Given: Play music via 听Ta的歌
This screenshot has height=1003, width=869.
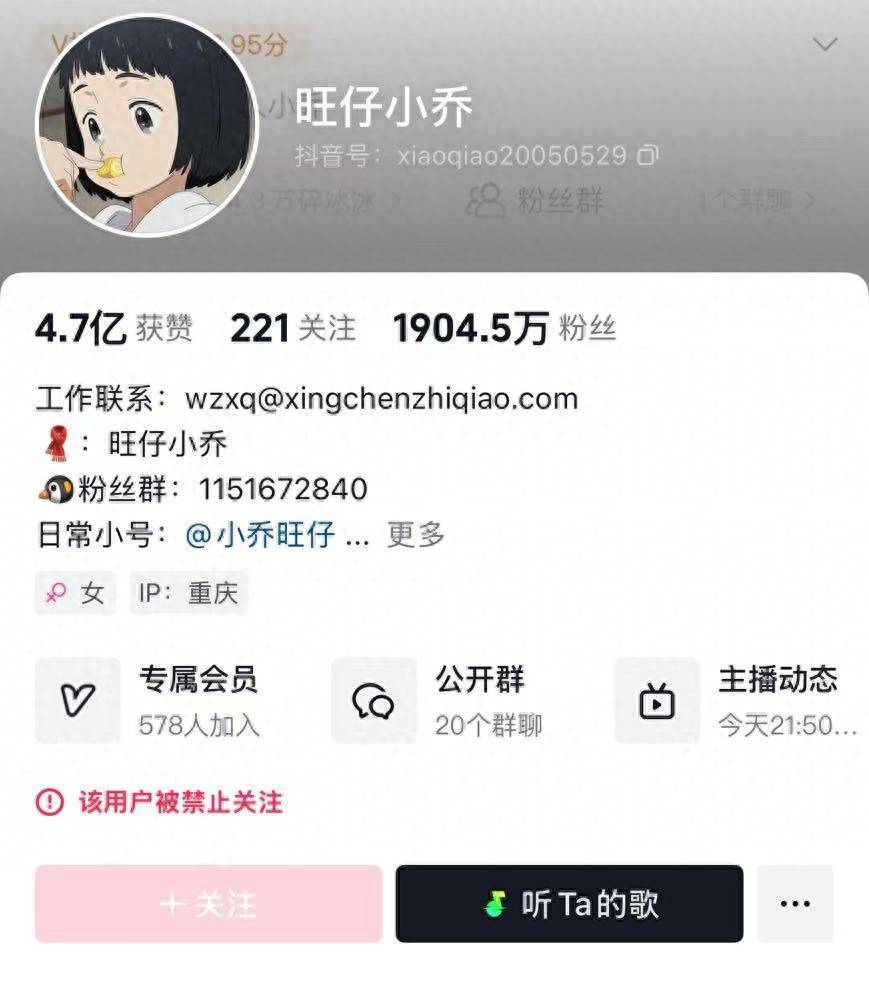Looking at the screenshot, I should click(569, 904).
